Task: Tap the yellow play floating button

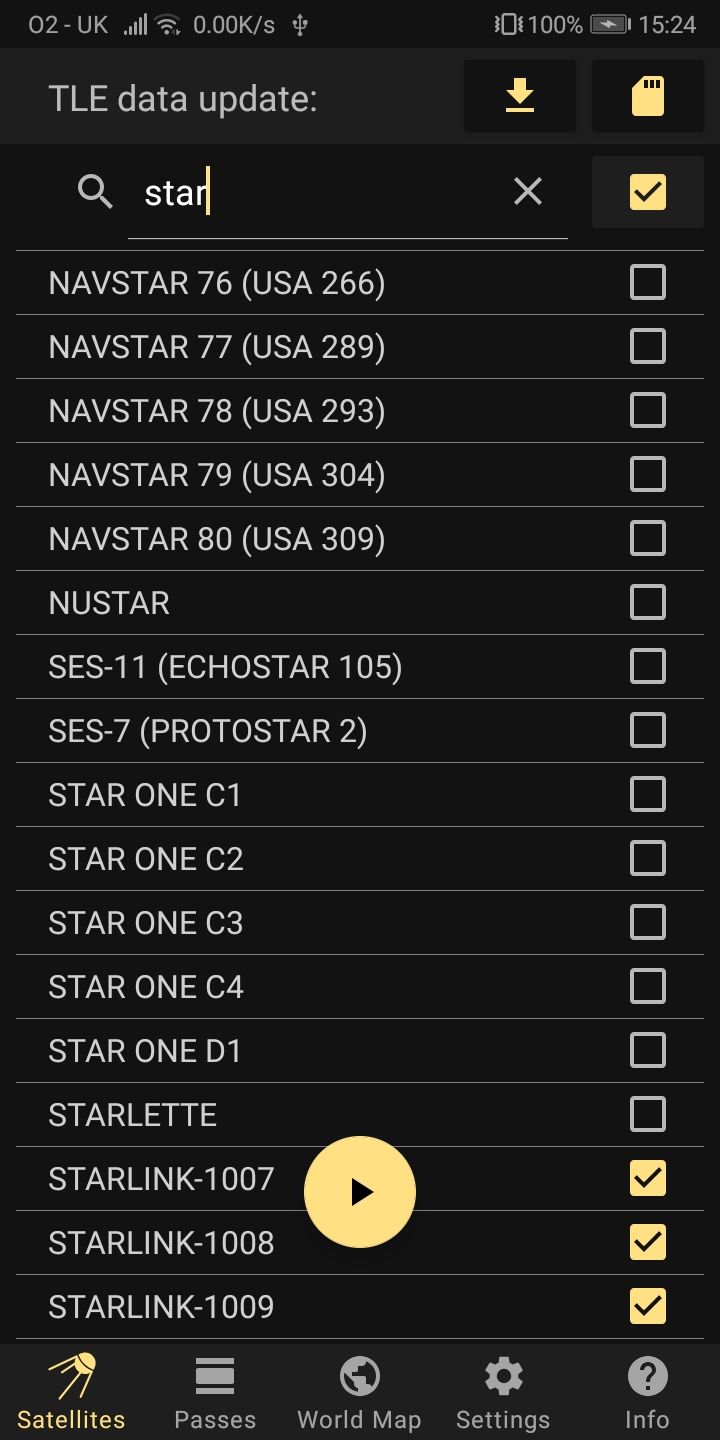Action: (x=360, y=1192)
